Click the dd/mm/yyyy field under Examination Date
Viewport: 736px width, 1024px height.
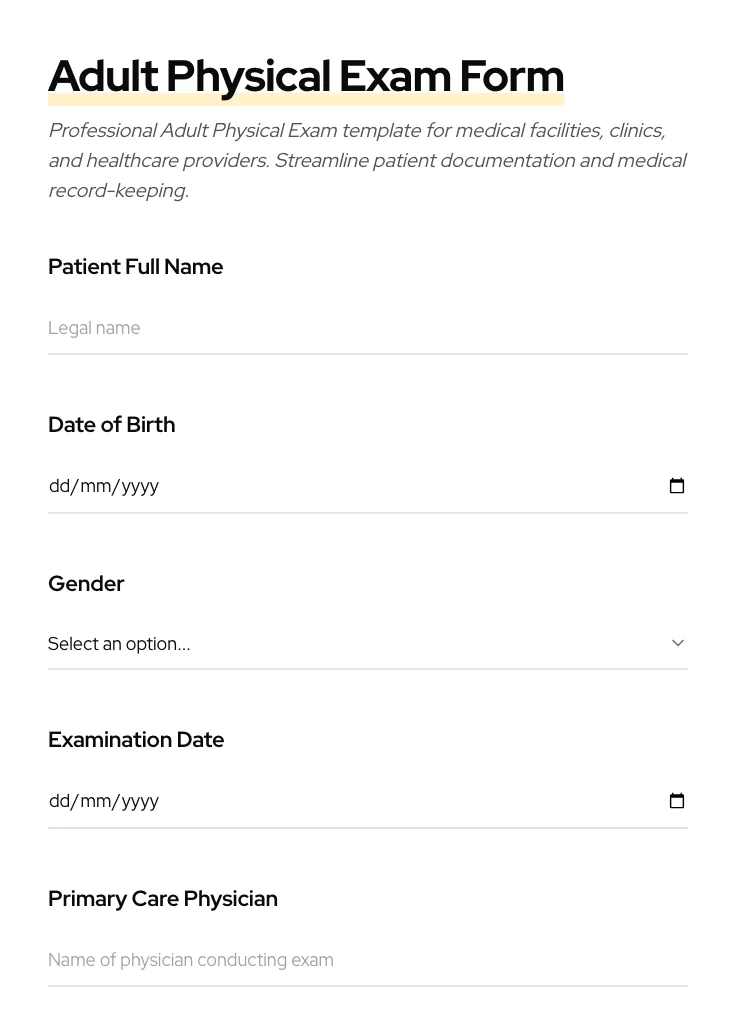click(300, 800)
